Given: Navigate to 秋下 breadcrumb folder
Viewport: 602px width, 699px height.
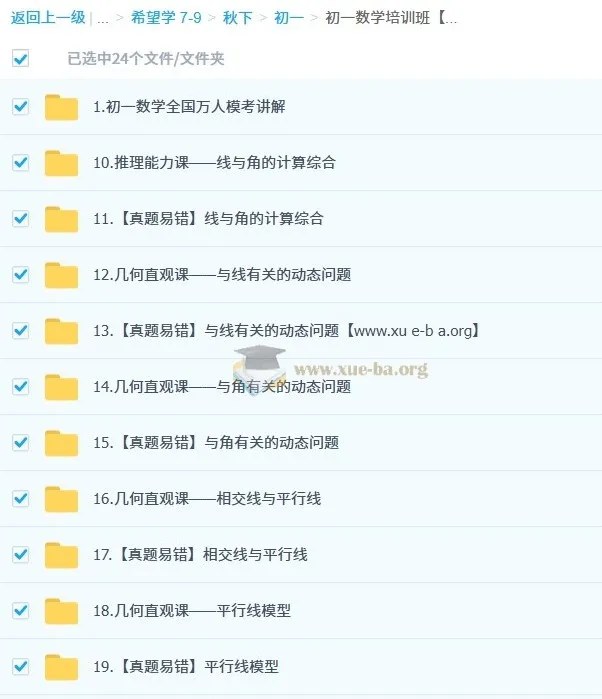Looking at the screenshot, I should [x=237, y=17].
